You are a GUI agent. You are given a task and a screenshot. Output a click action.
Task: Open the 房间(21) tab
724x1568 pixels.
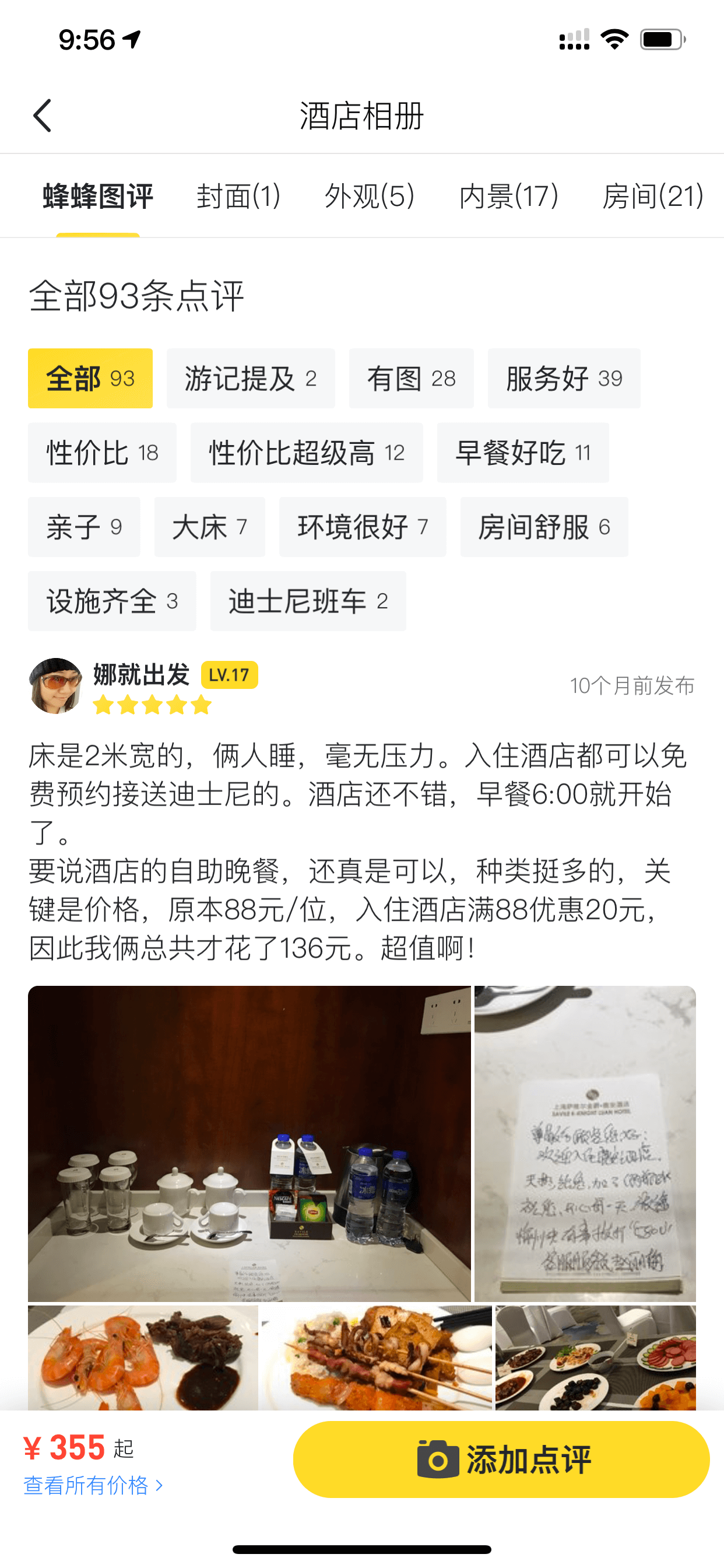(653, 196)
